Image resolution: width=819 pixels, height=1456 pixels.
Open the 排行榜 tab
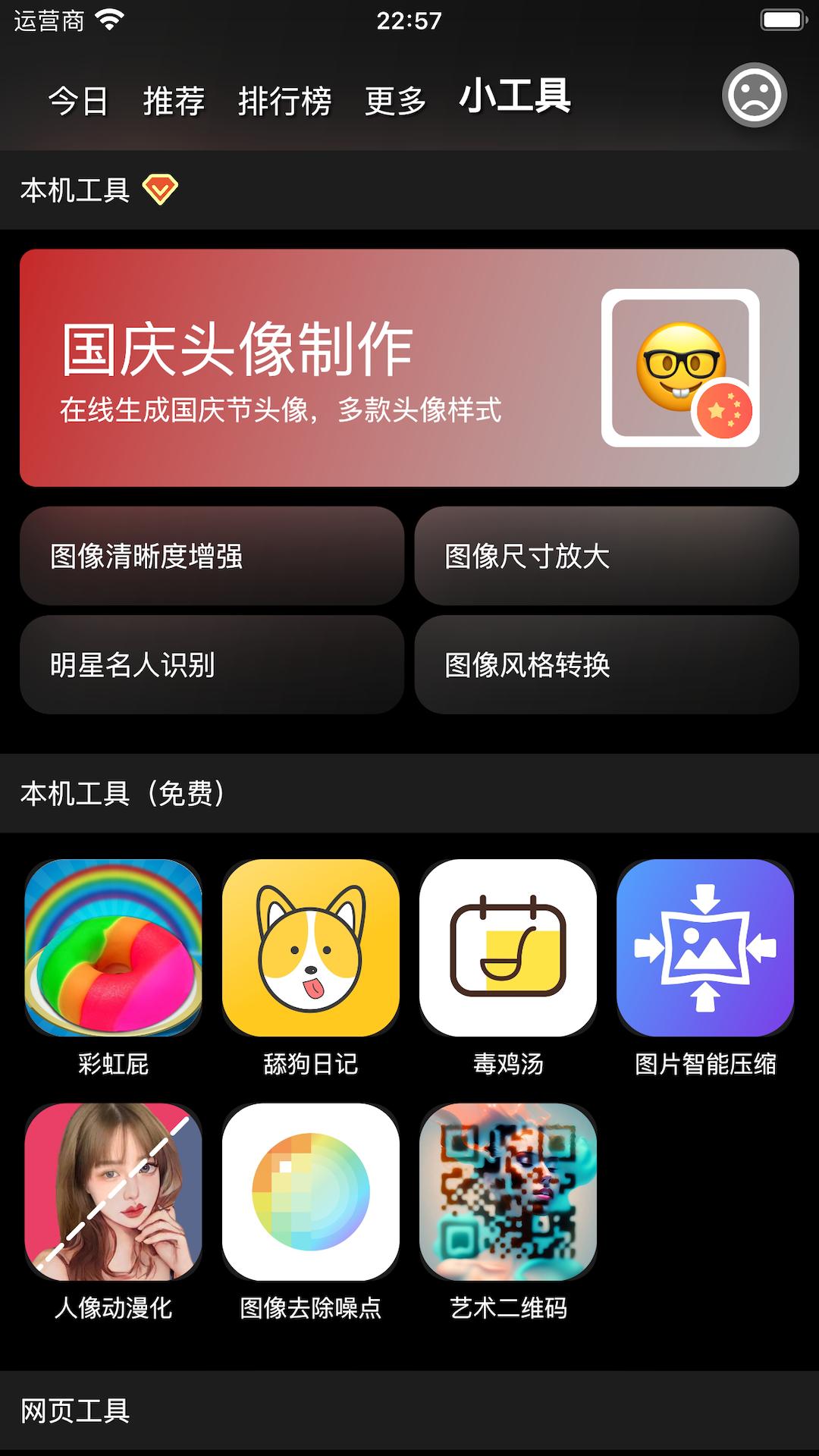pos(284,101)
